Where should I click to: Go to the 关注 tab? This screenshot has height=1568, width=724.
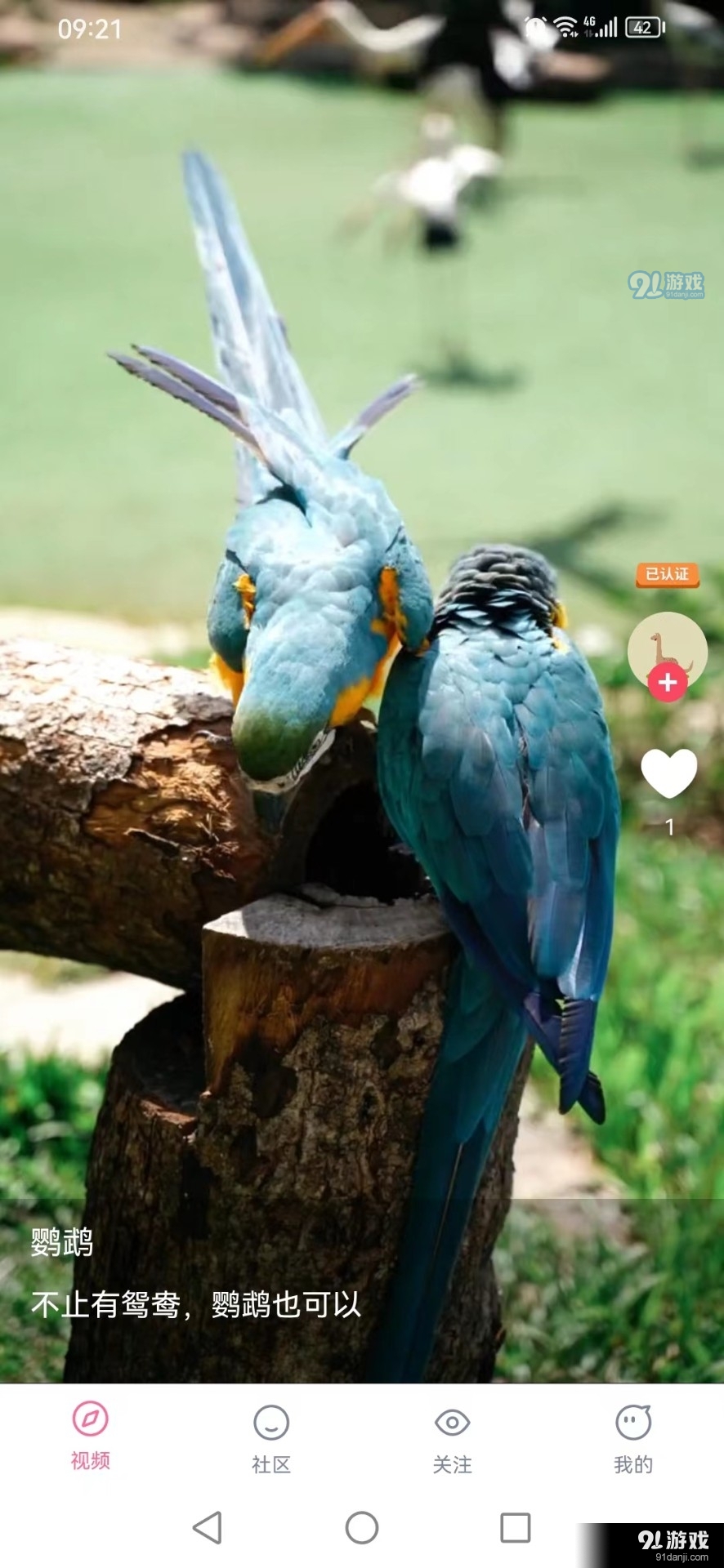coord(452,1439)
